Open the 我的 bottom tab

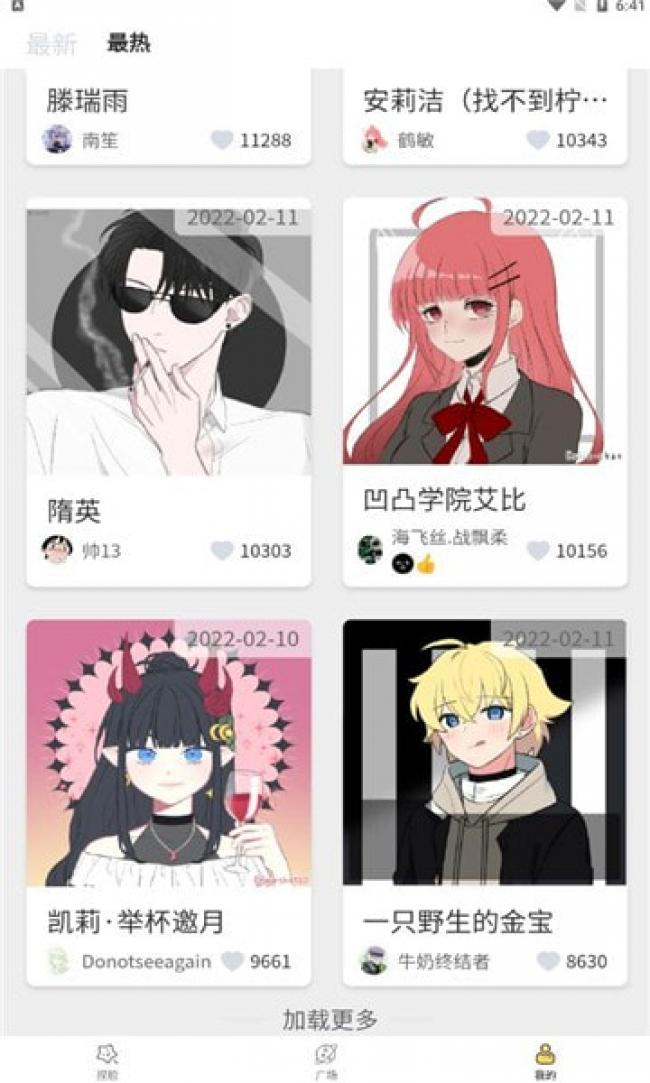[544, 1061]
